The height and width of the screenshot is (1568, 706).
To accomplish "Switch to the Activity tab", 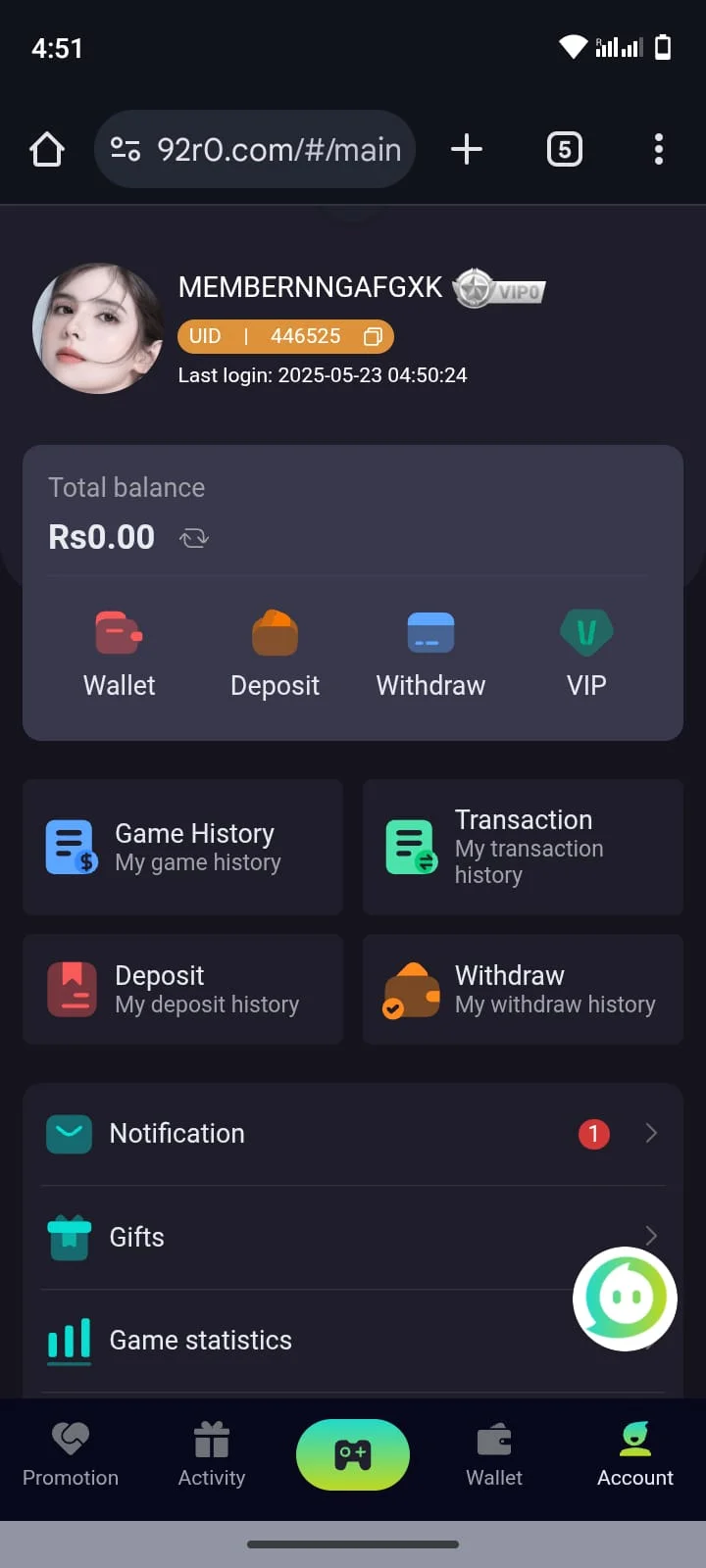I will tap(212, 1455).
